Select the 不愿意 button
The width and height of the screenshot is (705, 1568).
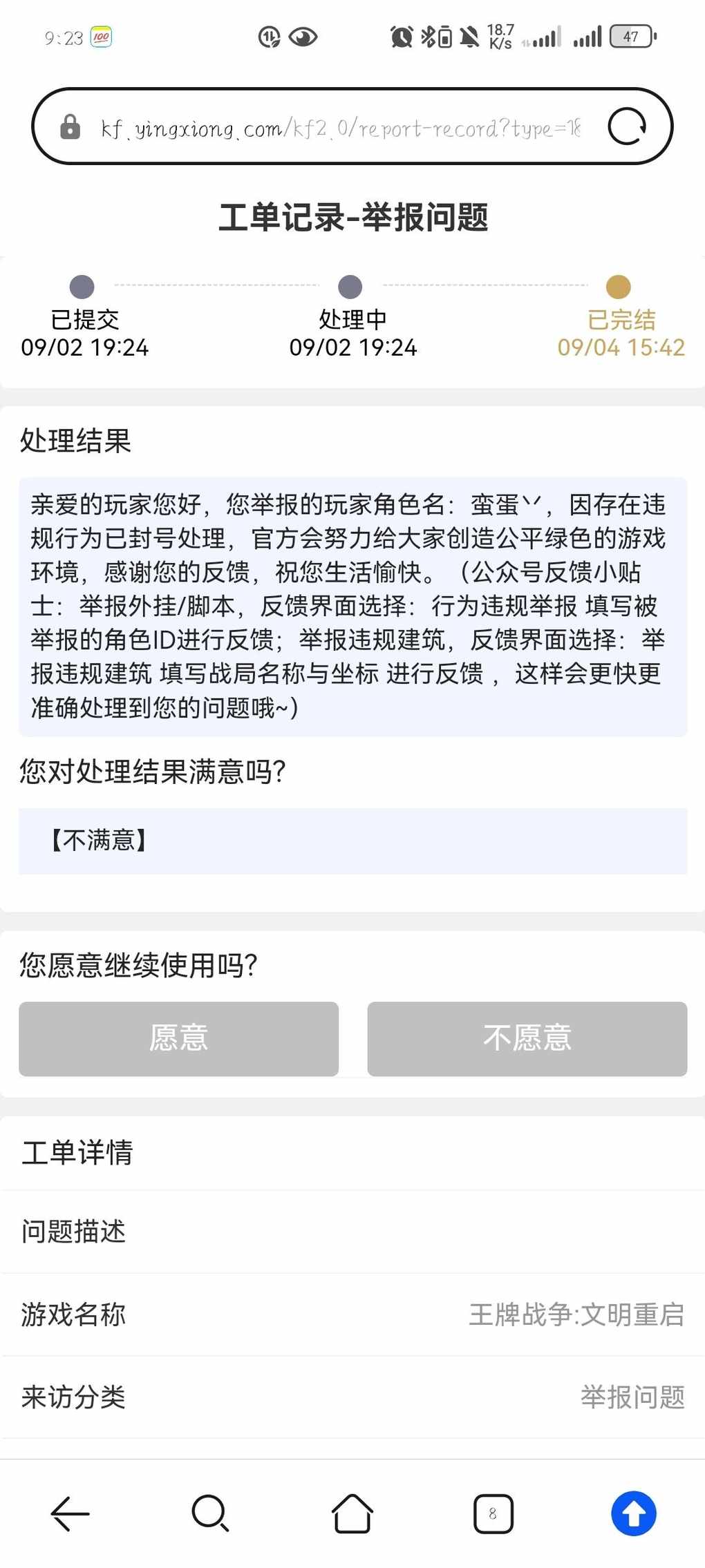coord(527,1038)
